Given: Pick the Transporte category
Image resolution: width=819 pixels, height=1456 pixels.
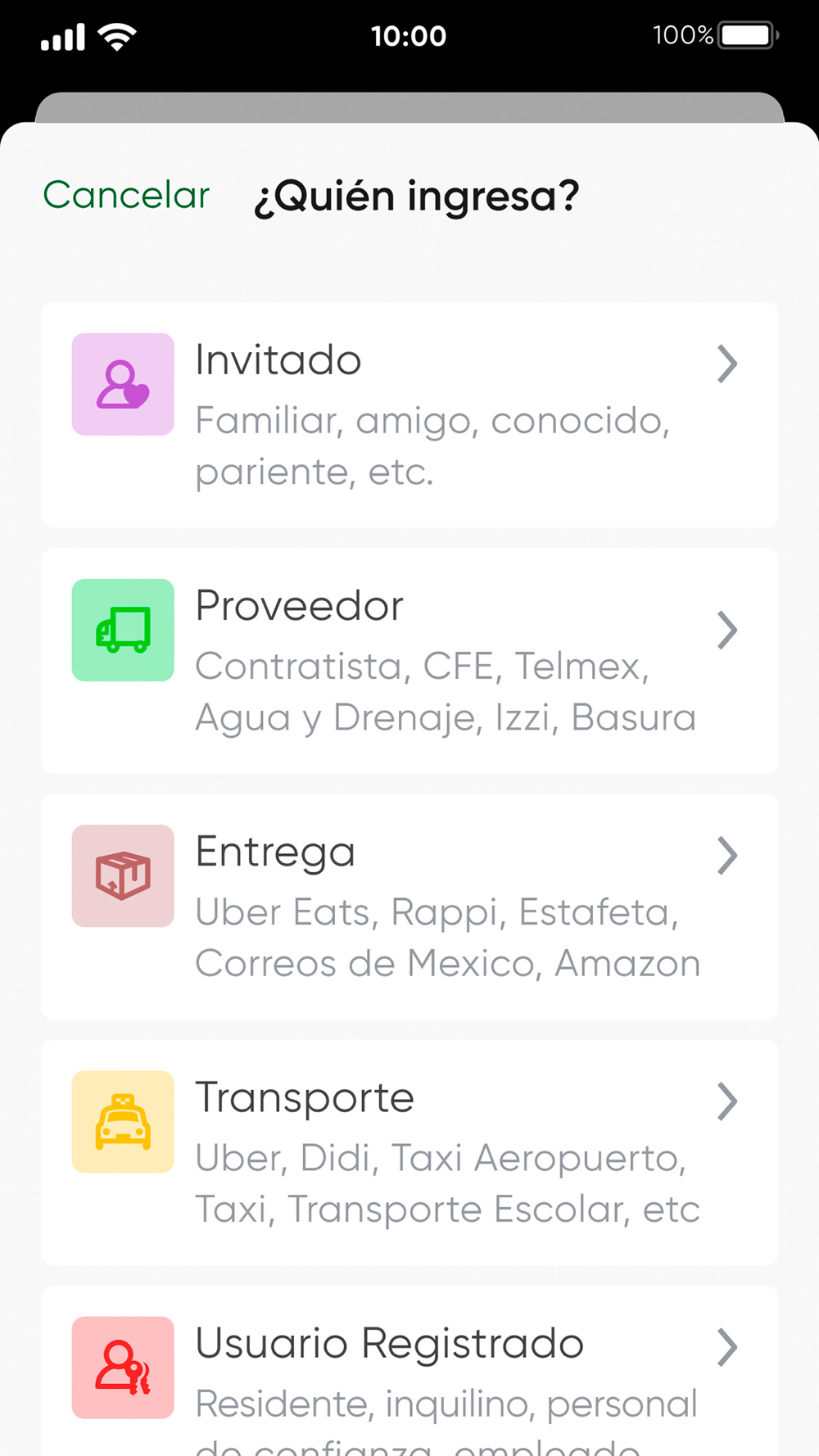Looking at the screenshot, I should tap(409, 1151).
